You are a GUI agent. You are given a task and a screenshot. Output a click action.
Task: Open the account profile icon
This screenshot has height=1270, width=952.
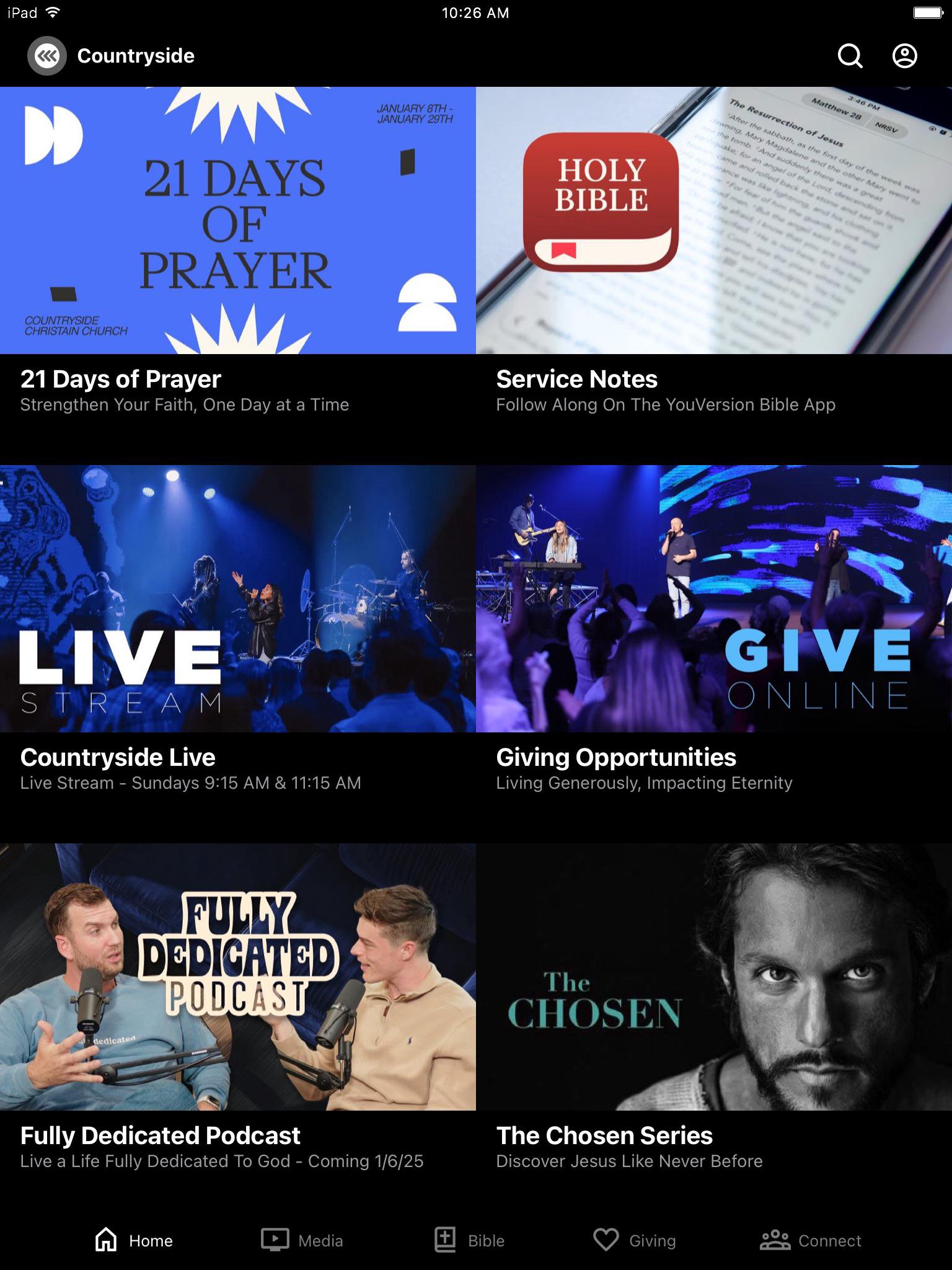click(904, 56)
